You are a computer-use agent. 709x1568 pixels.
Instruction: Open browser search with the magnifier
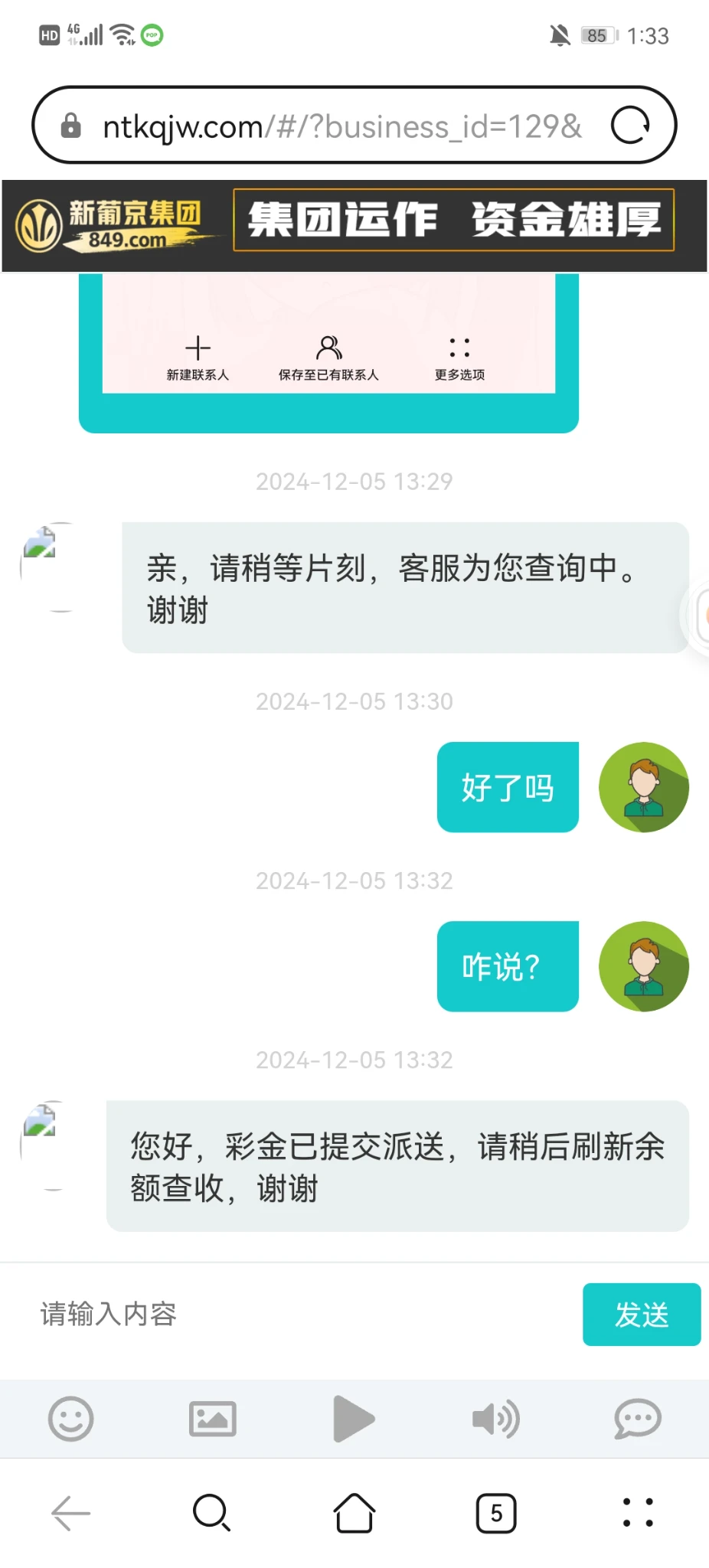(212, 1514)
